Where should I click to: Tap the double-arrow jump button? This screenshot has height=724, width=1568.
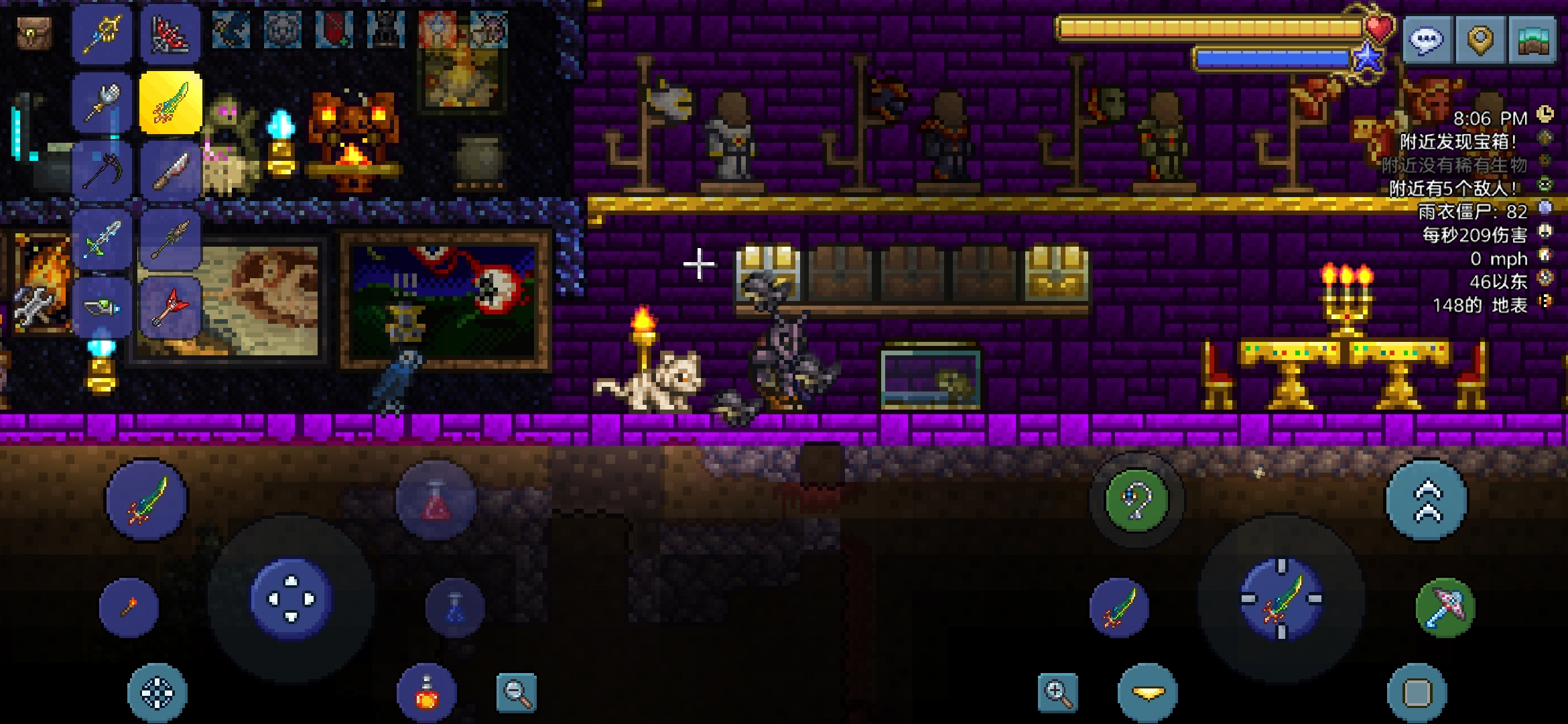point(1427,500)
